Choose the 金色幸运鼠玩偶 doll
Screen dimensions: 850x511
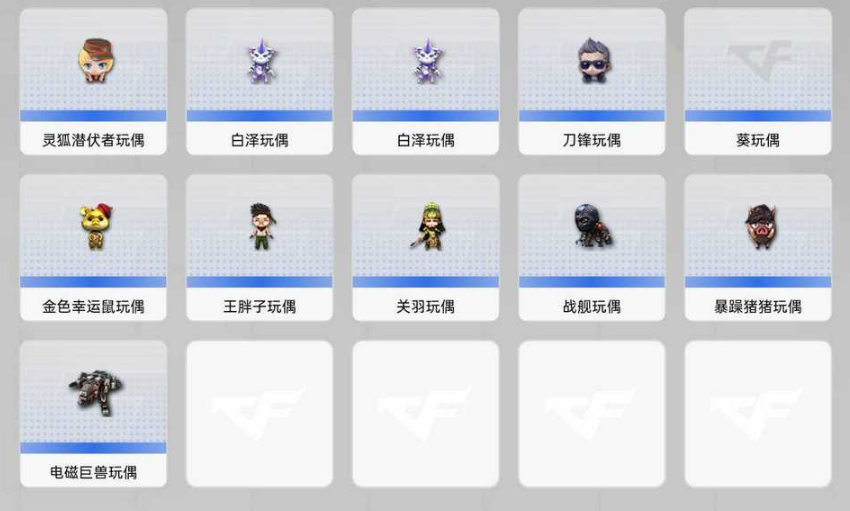[93, 247]
